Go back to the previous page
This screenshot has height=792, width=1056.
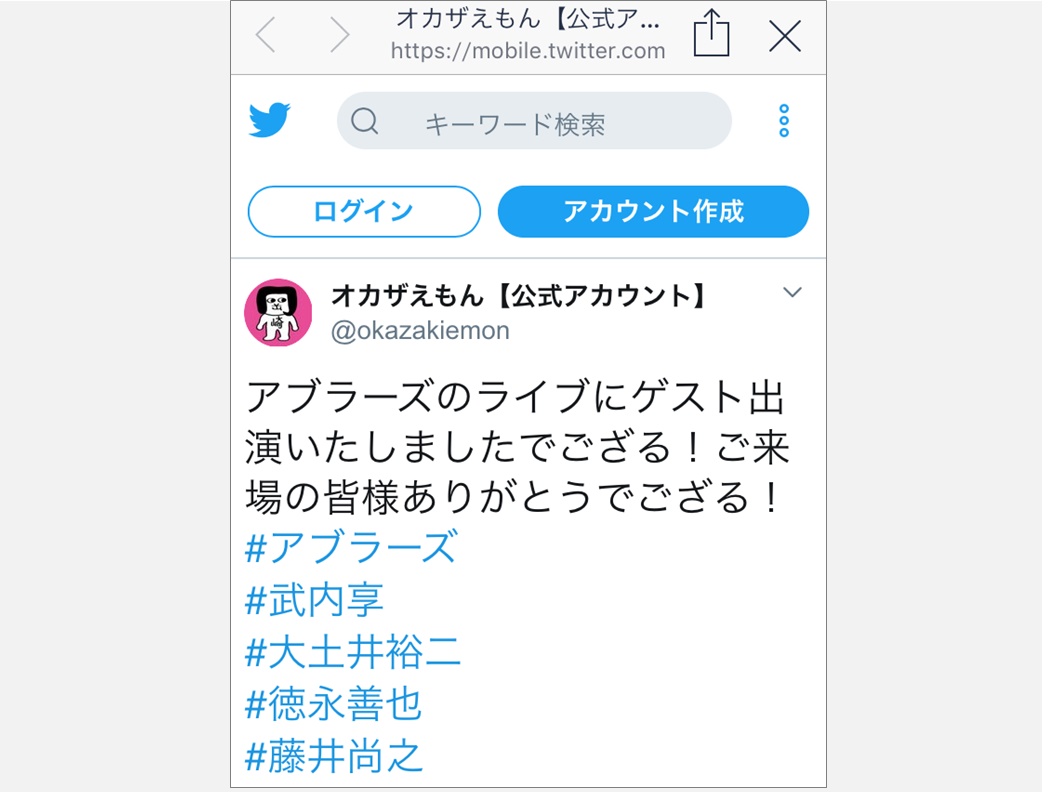(266, 36)
